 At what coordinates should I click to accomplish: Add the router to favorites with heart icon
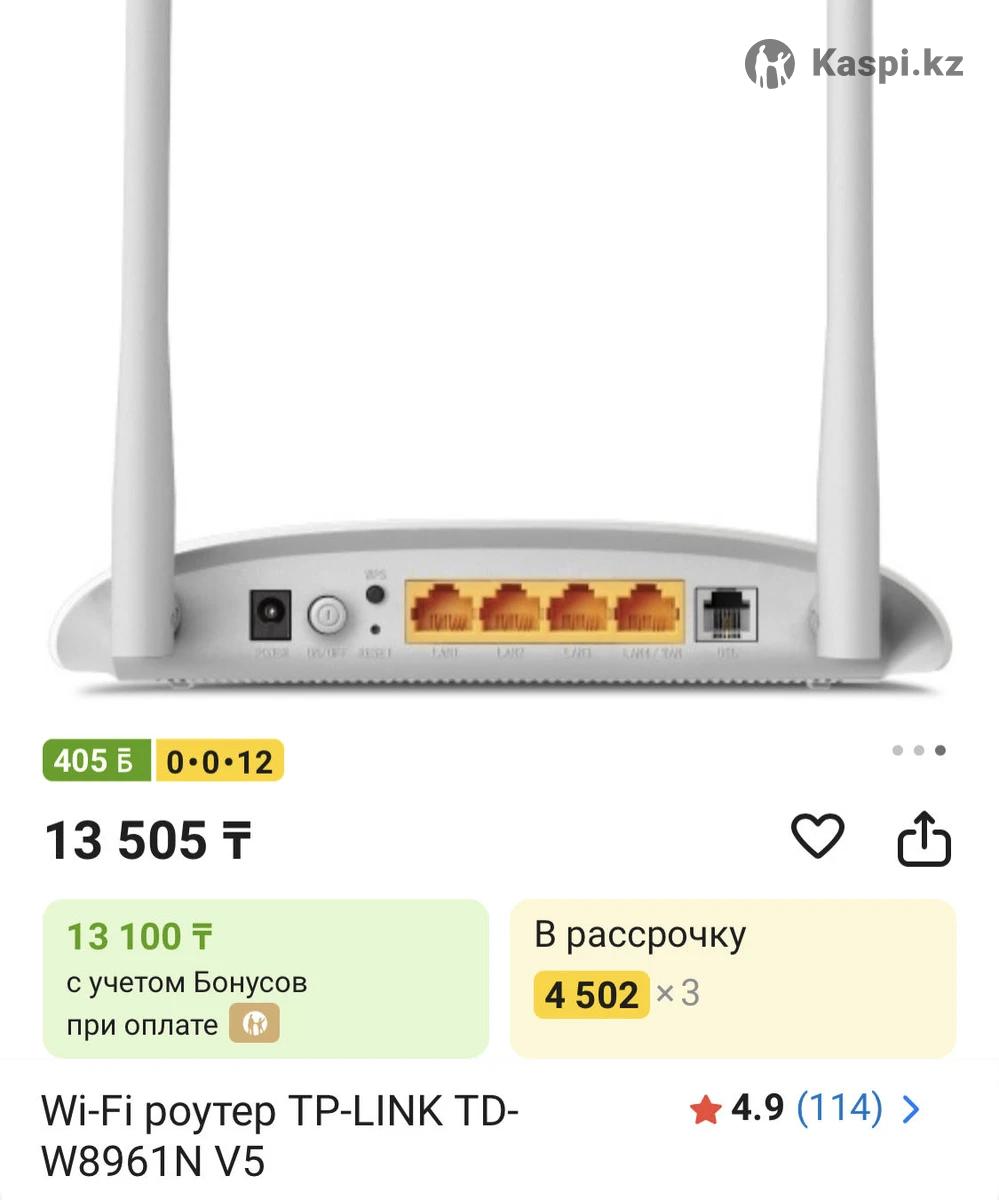pyautogui.click(x=817, y=836)
